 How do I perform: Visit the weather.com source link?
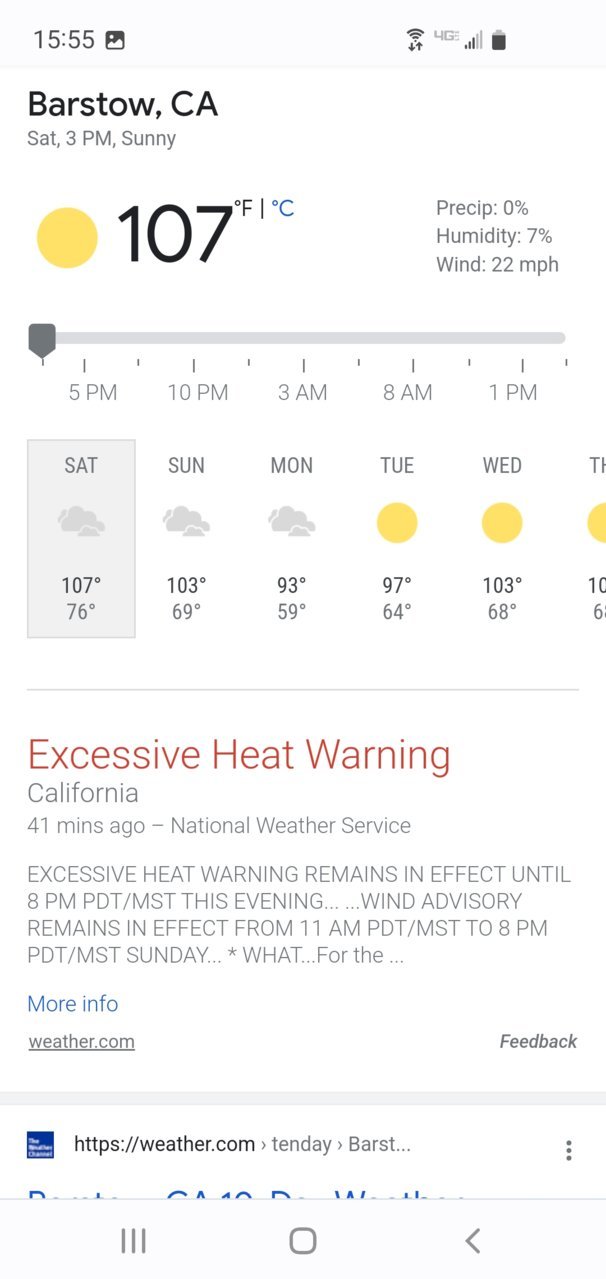(81, 1041)
